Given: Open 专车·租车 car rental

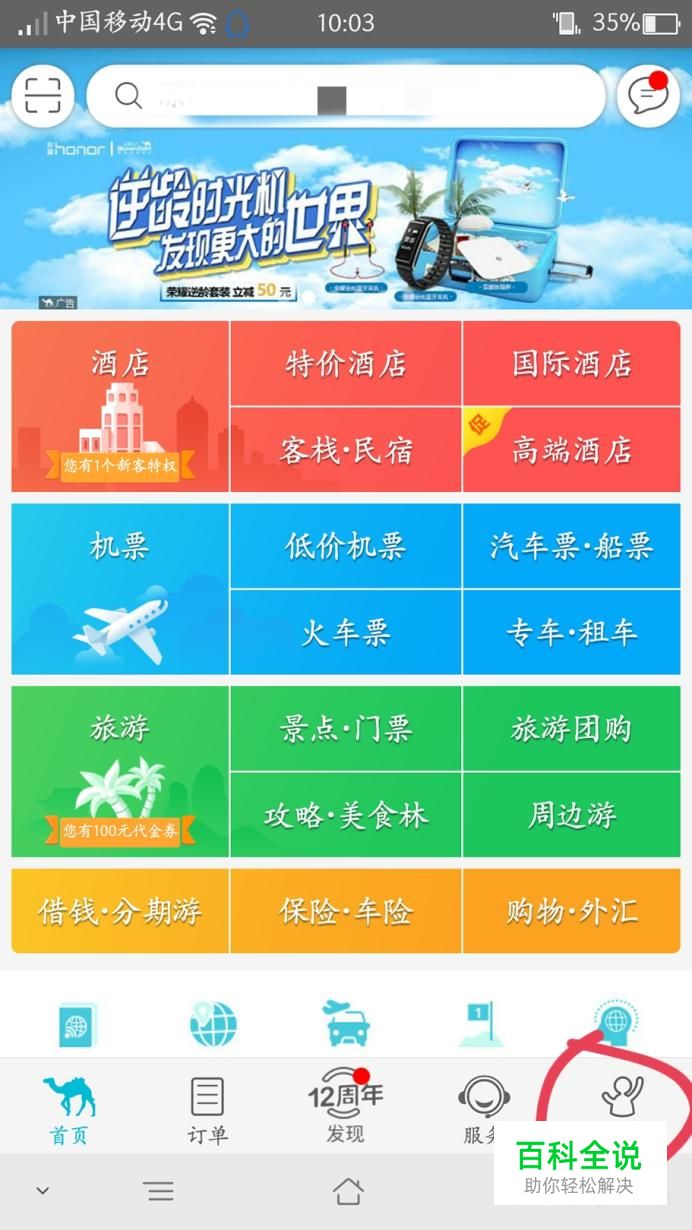Looking at the screenshot, I should pyautogui.click(x=571, y=632).
